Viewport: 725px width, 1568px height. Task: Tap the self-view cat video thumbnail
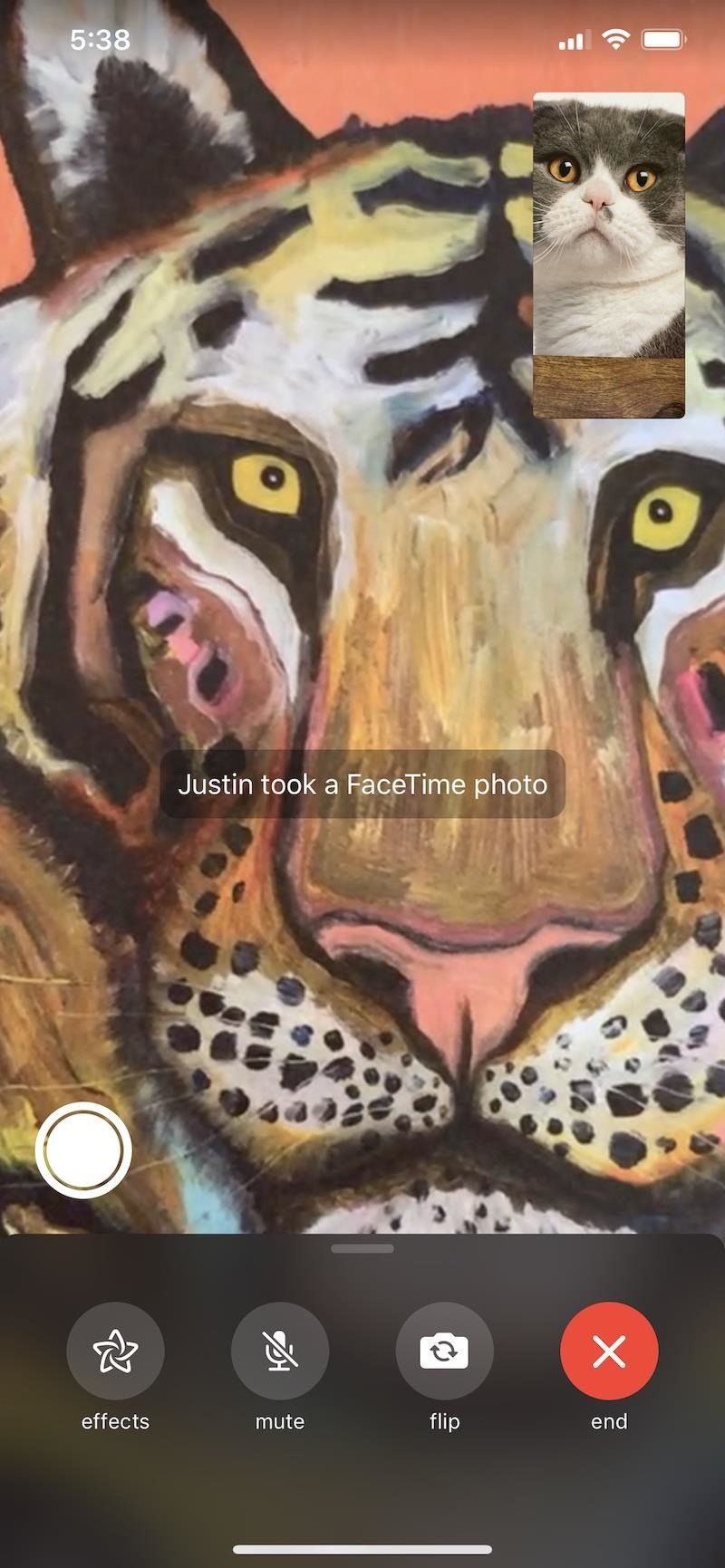[608, 255]
